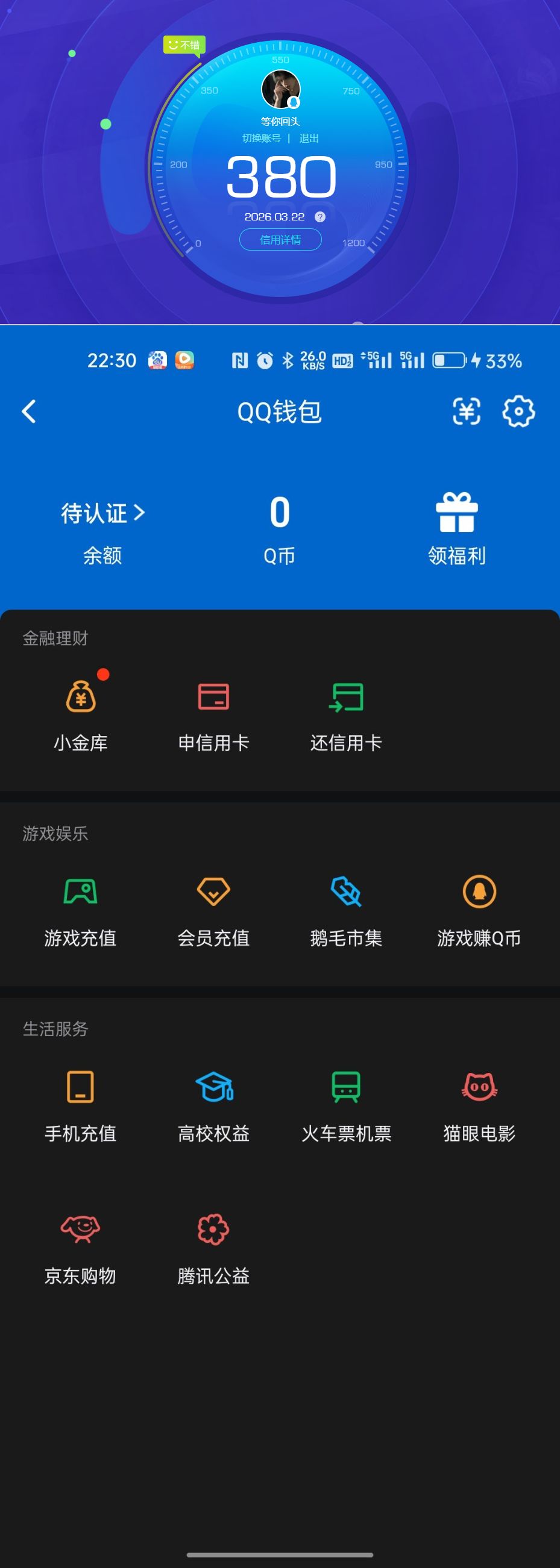Screen dimensions: 560x1568
Task: Open 还信用卡 repayment icon
Action: [345, 698]
